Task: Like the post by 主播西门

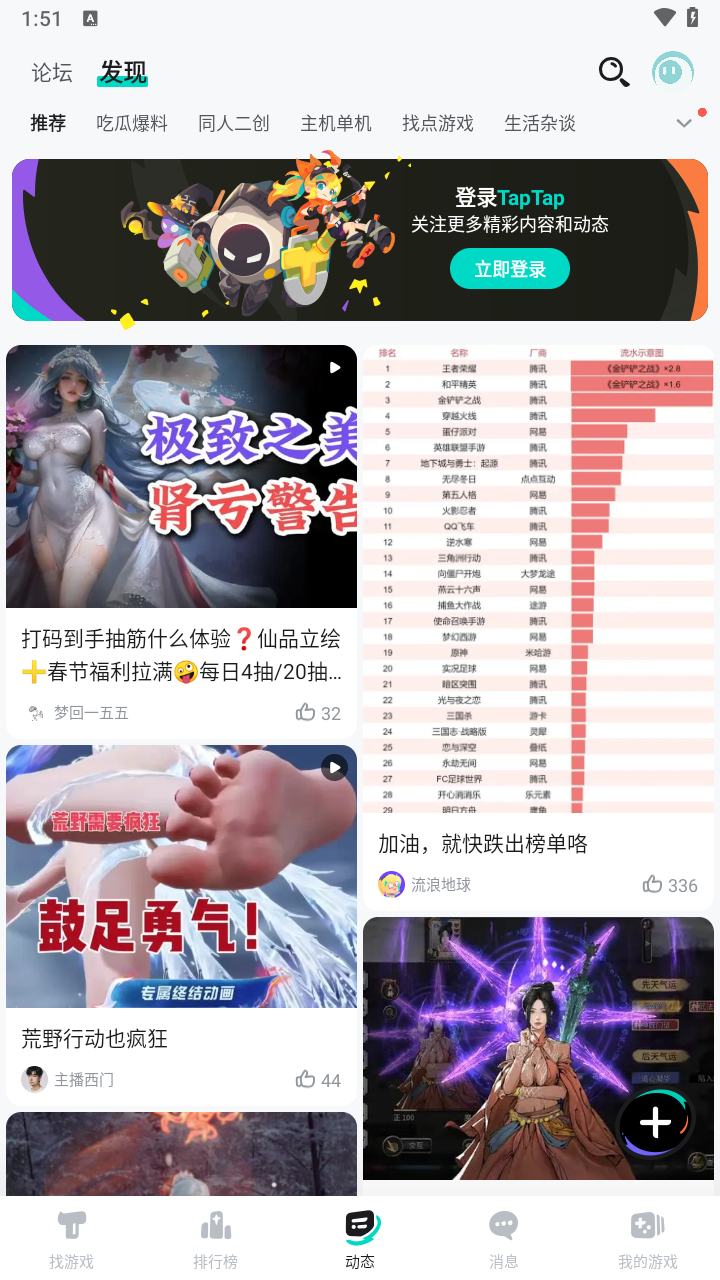Action: click(318, 1080)
